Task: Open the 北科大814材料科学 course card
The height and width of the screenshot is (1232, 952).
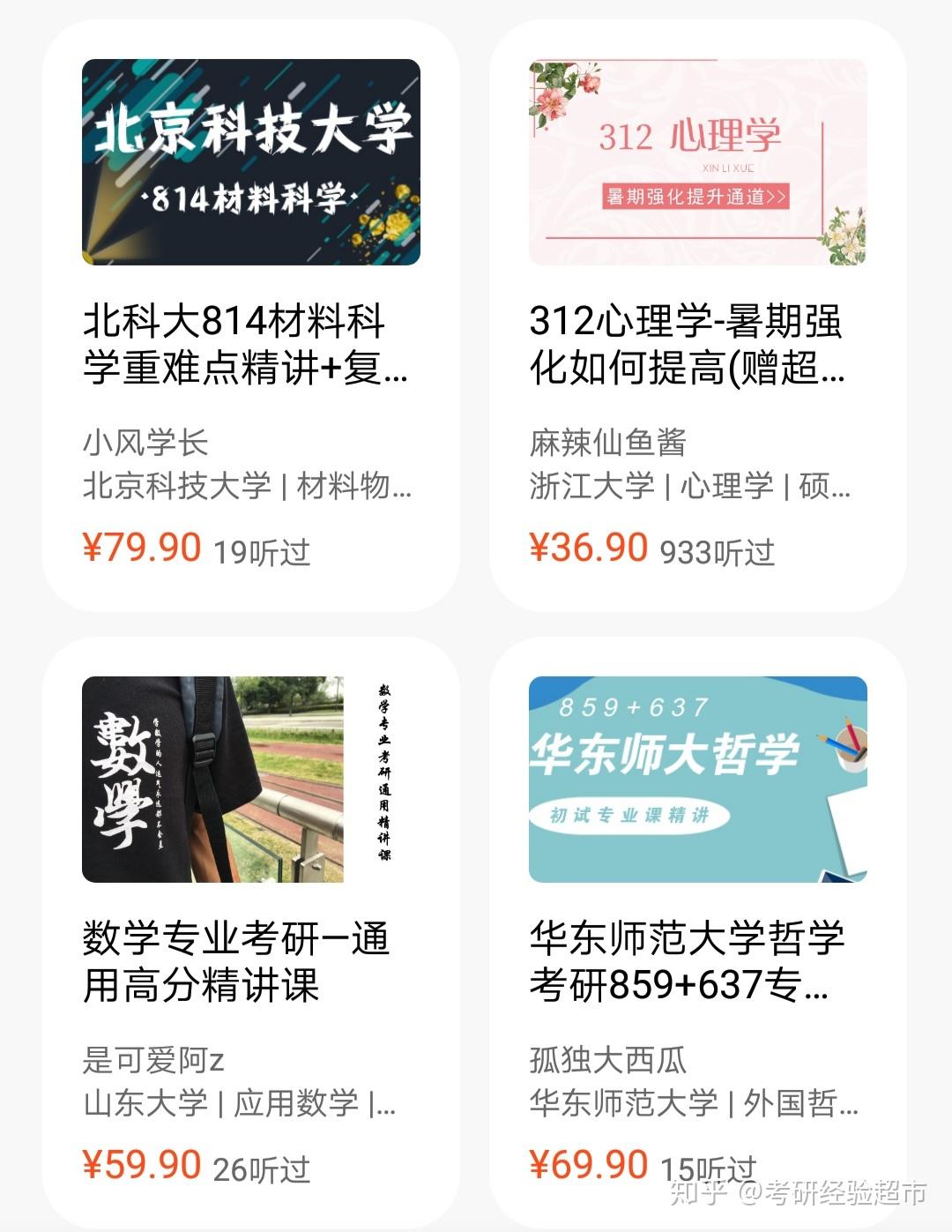Action: pos(250,317)
